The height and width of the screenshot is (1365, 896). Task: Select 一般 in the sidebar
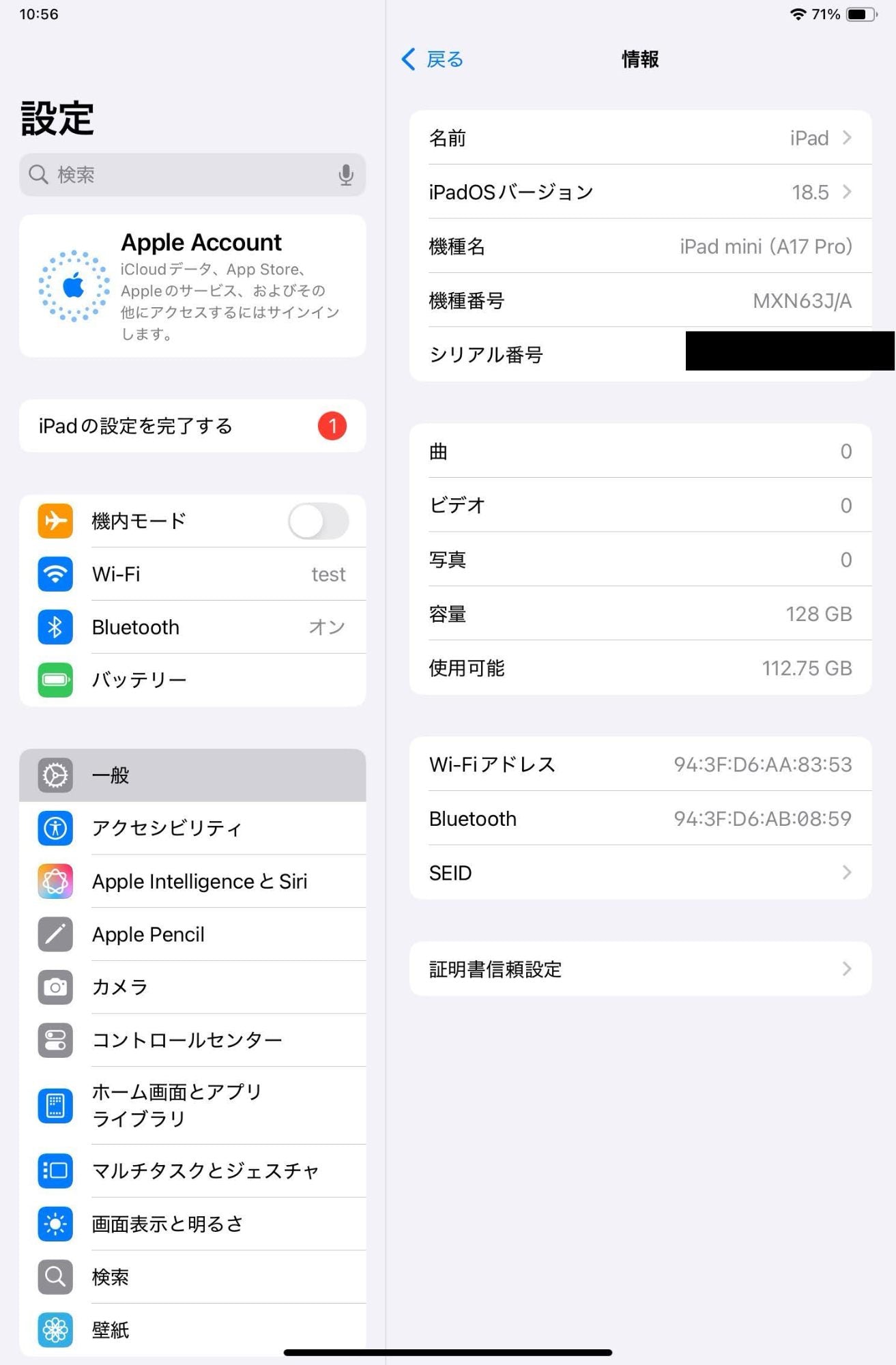(x=192, y=775)
